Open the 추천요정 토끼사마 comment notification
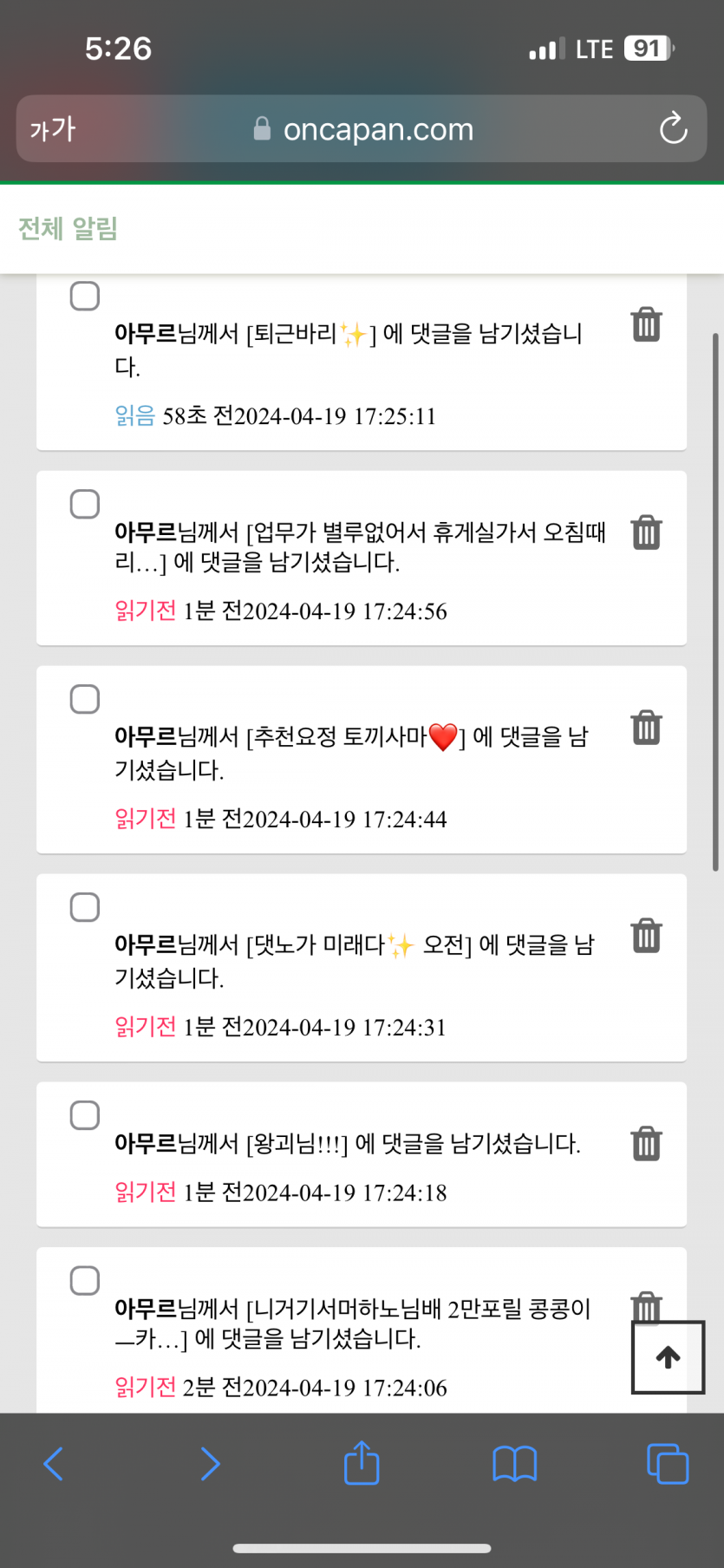 click(351, 753)
